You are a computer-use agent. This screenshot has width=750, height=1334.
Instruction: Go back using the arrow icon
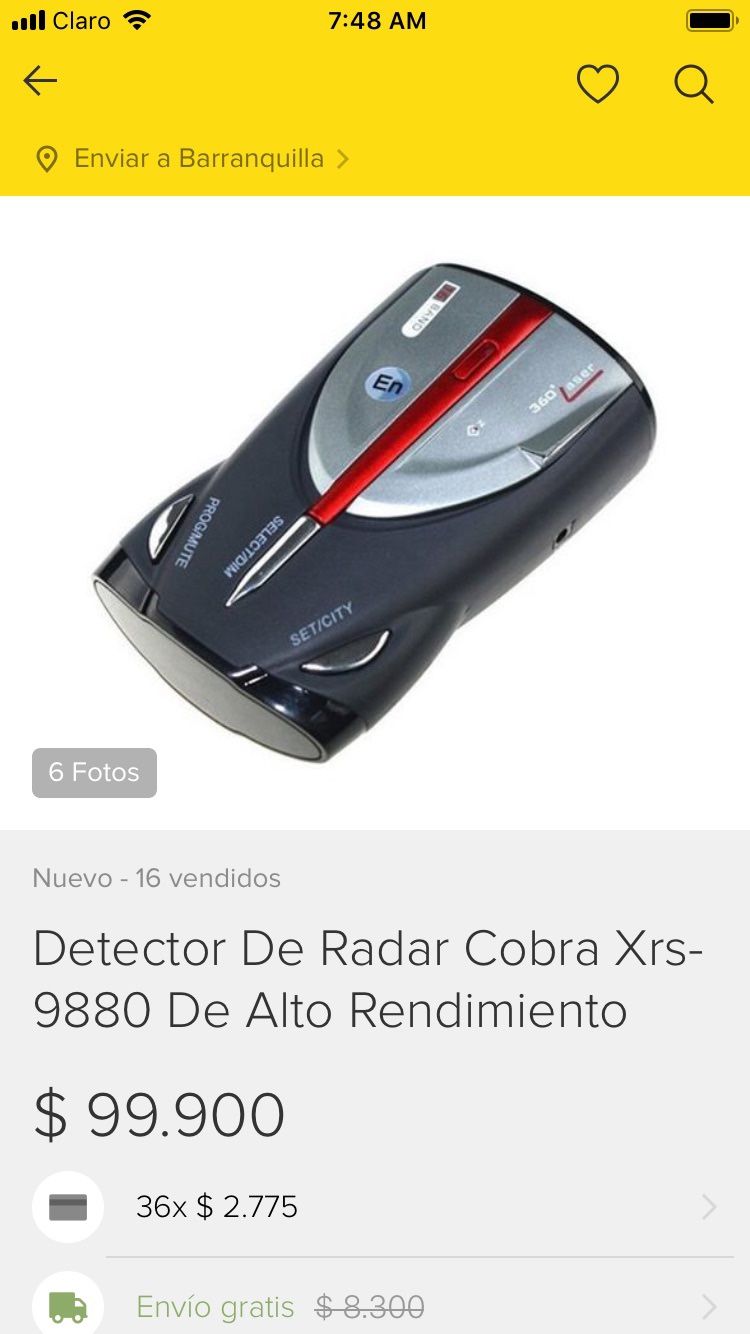(x=40, y=81)
